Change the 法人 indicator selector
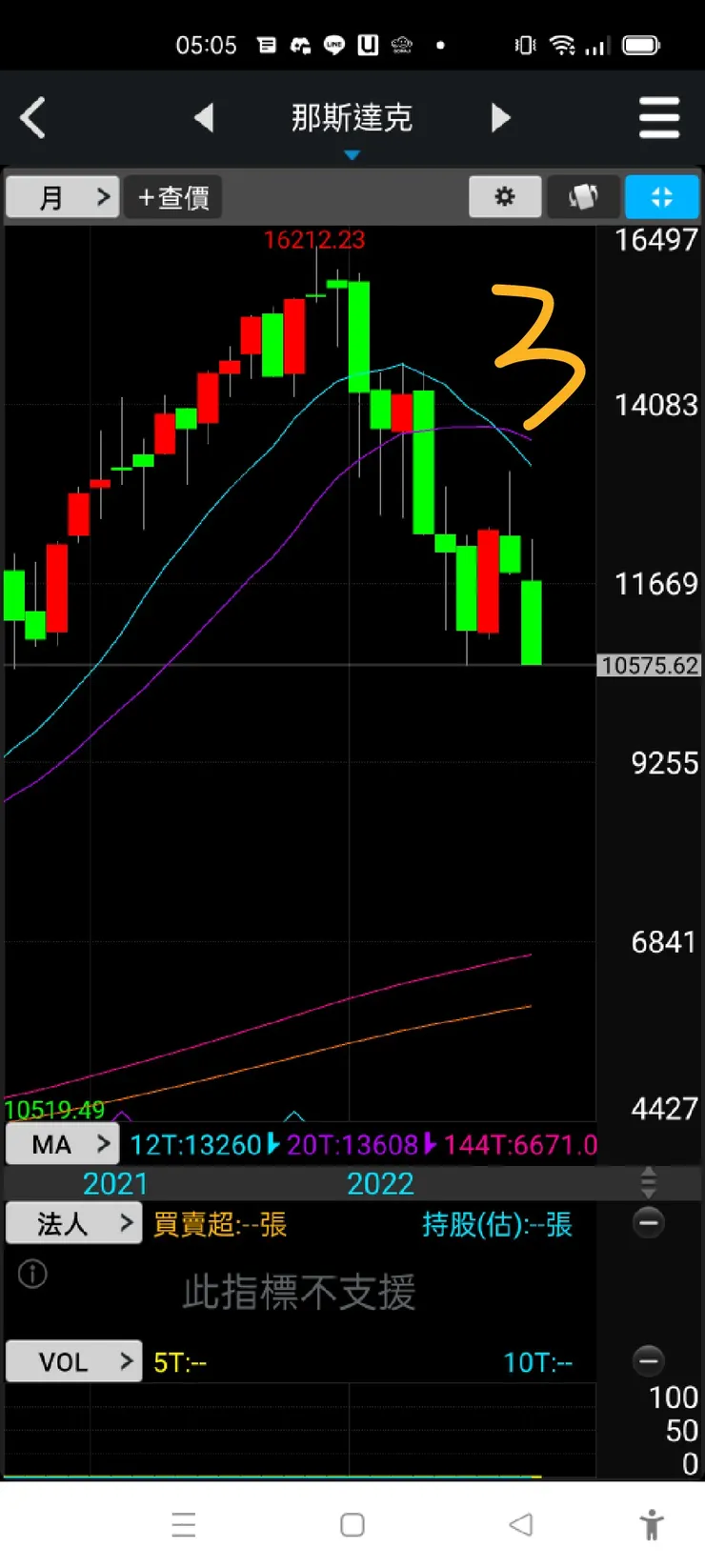Image resolution: width=705 pixels, height=1568 pixels. tap(74, 1223)
